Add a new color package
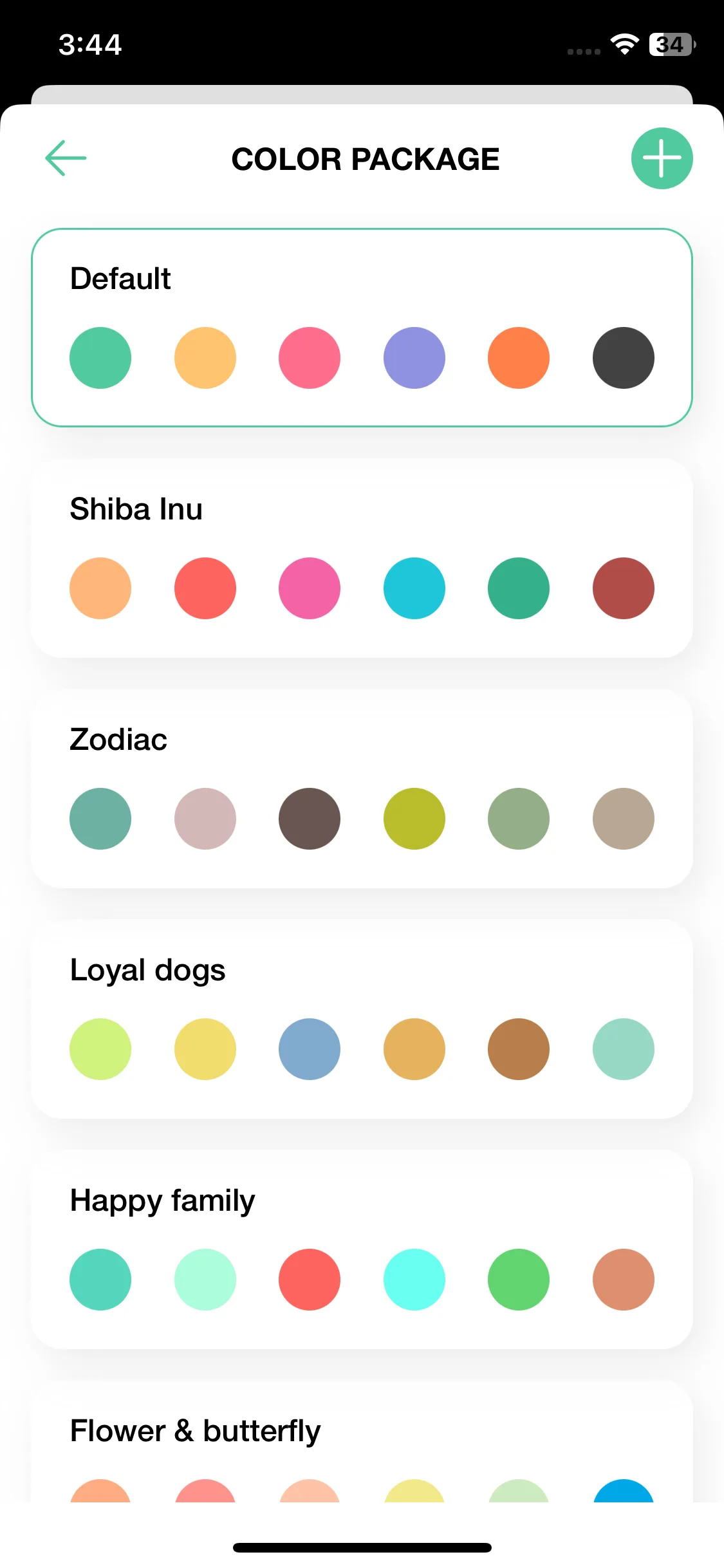The image size is (724, 1568). [x=661, y=158]
